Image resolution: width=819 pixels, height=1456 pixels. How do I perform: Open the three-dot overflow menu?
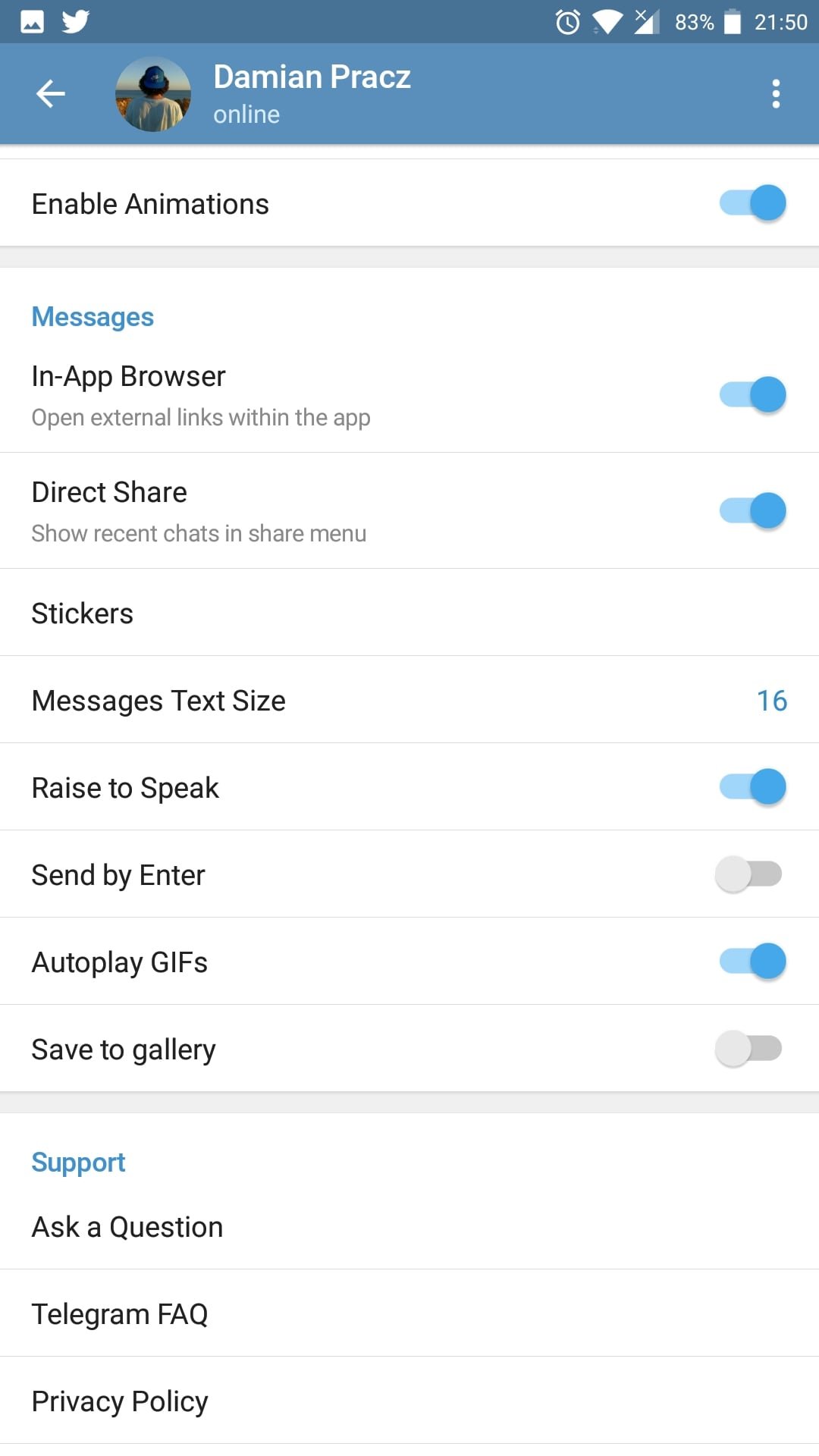(775, 94)
